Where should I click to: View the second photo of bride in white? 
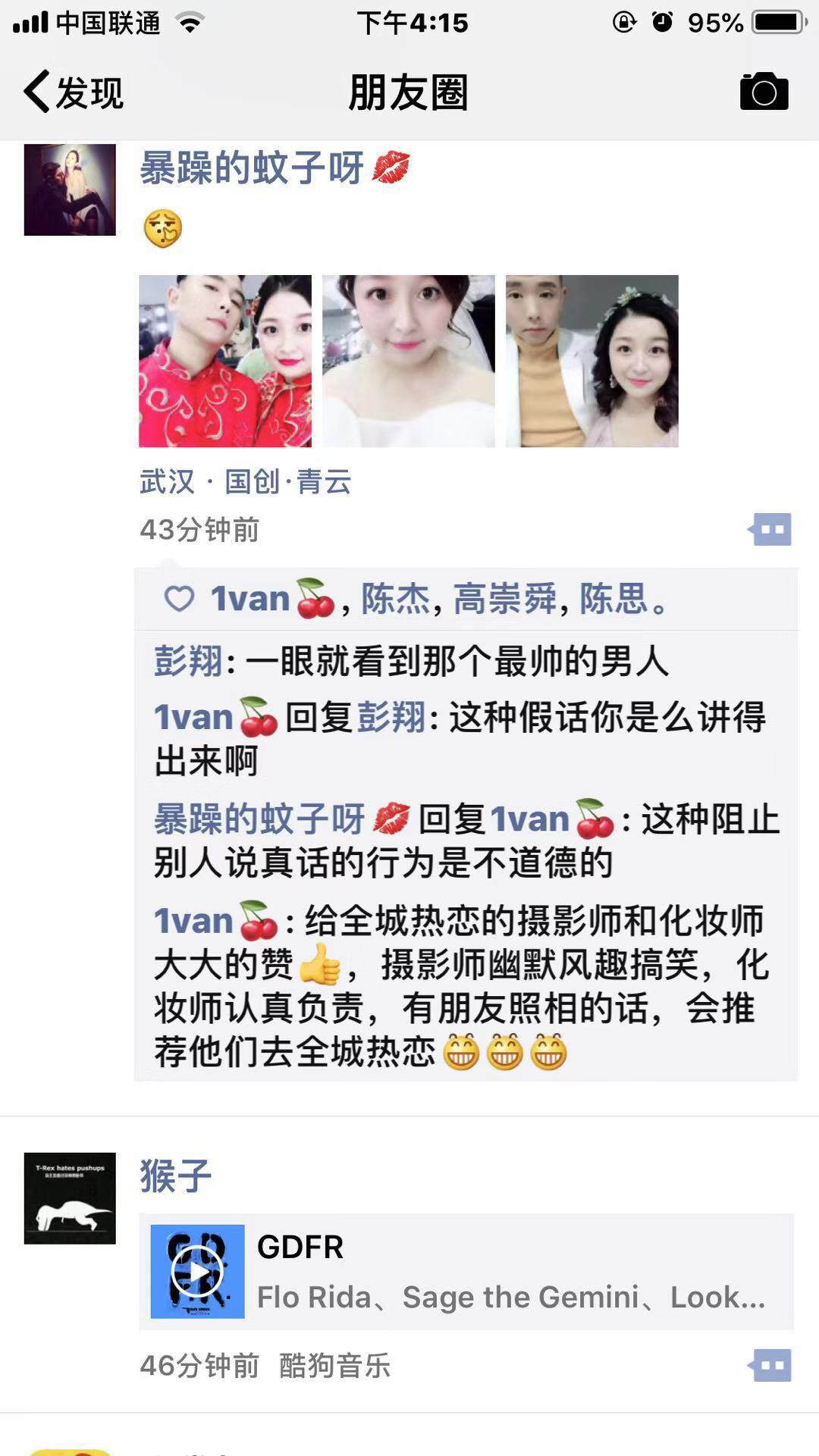(x=409, y=361)
